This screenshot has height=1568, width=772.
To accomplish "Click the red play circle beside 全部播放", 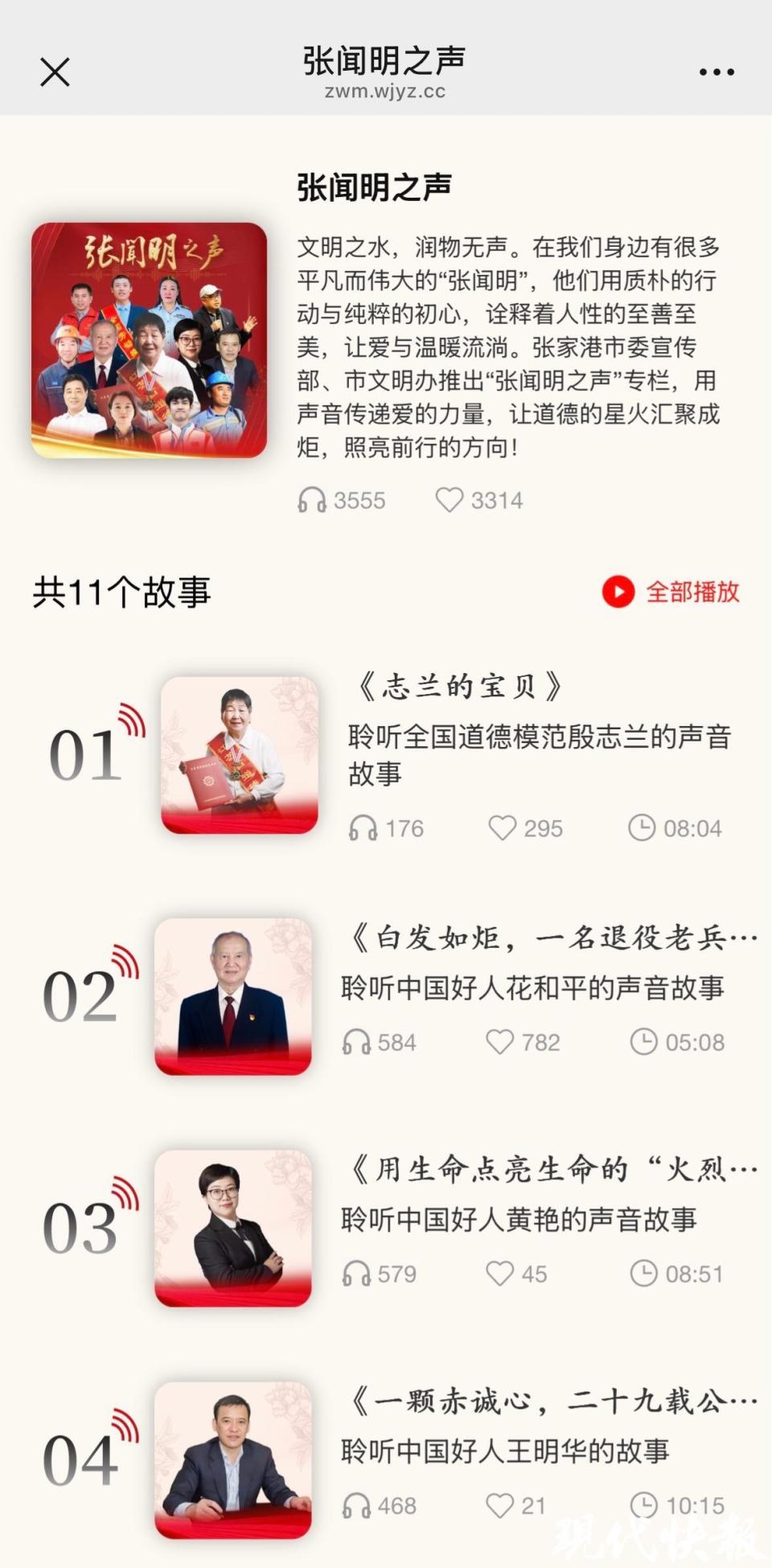I will (617, 591).
